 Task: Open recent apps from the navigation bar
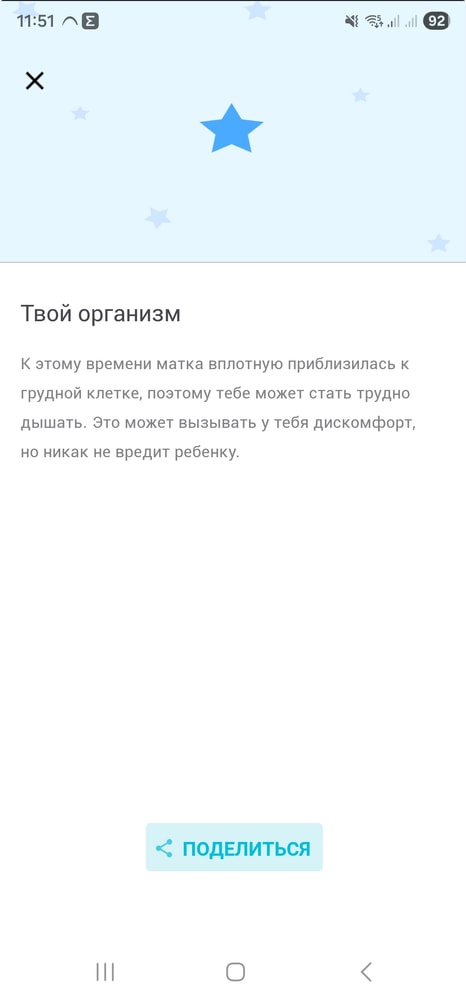[105, 971]
